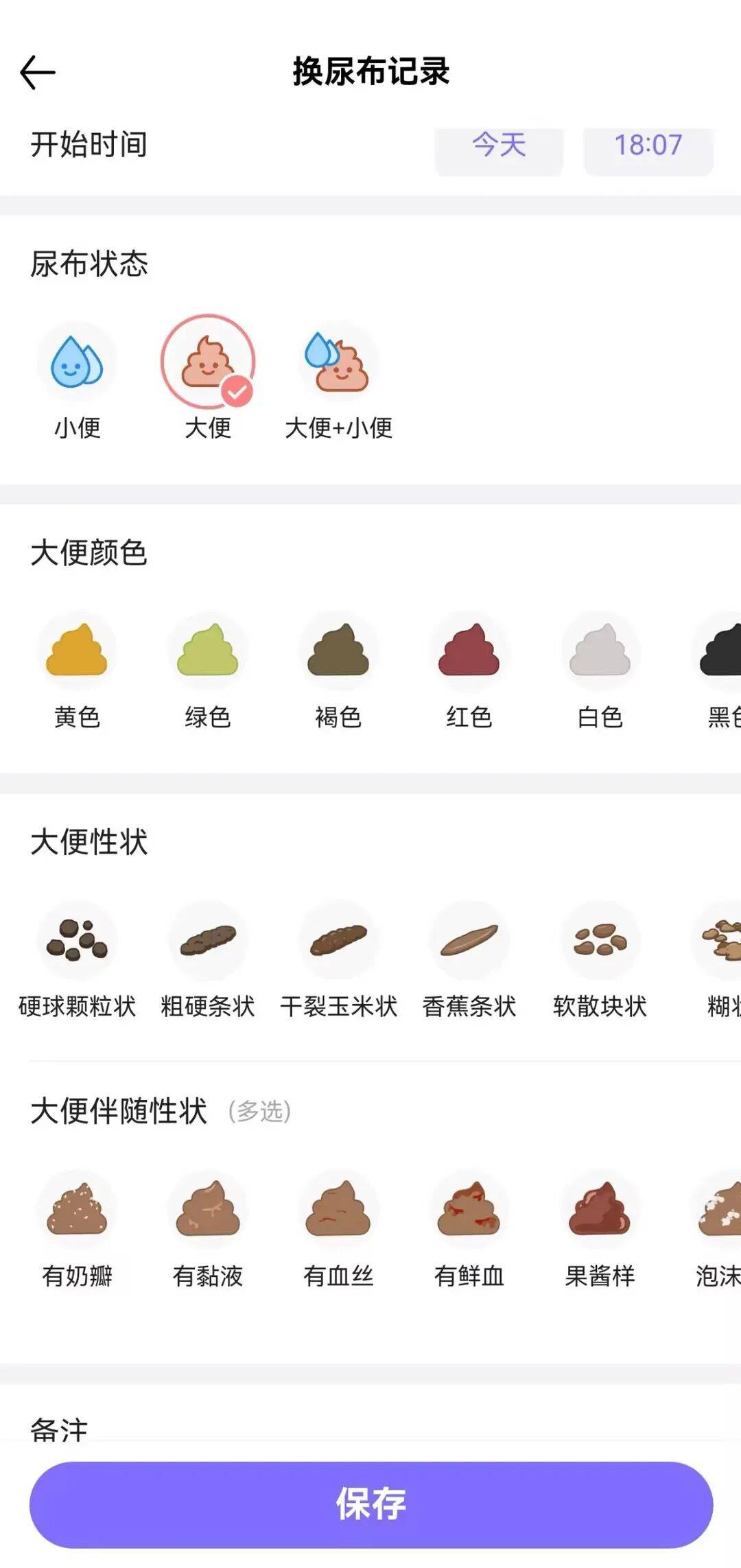Pick 香蕉条状 stool texture
The width and height of the screenshot is (741, 1568).
pyautogui.click(x=469, y=940)
